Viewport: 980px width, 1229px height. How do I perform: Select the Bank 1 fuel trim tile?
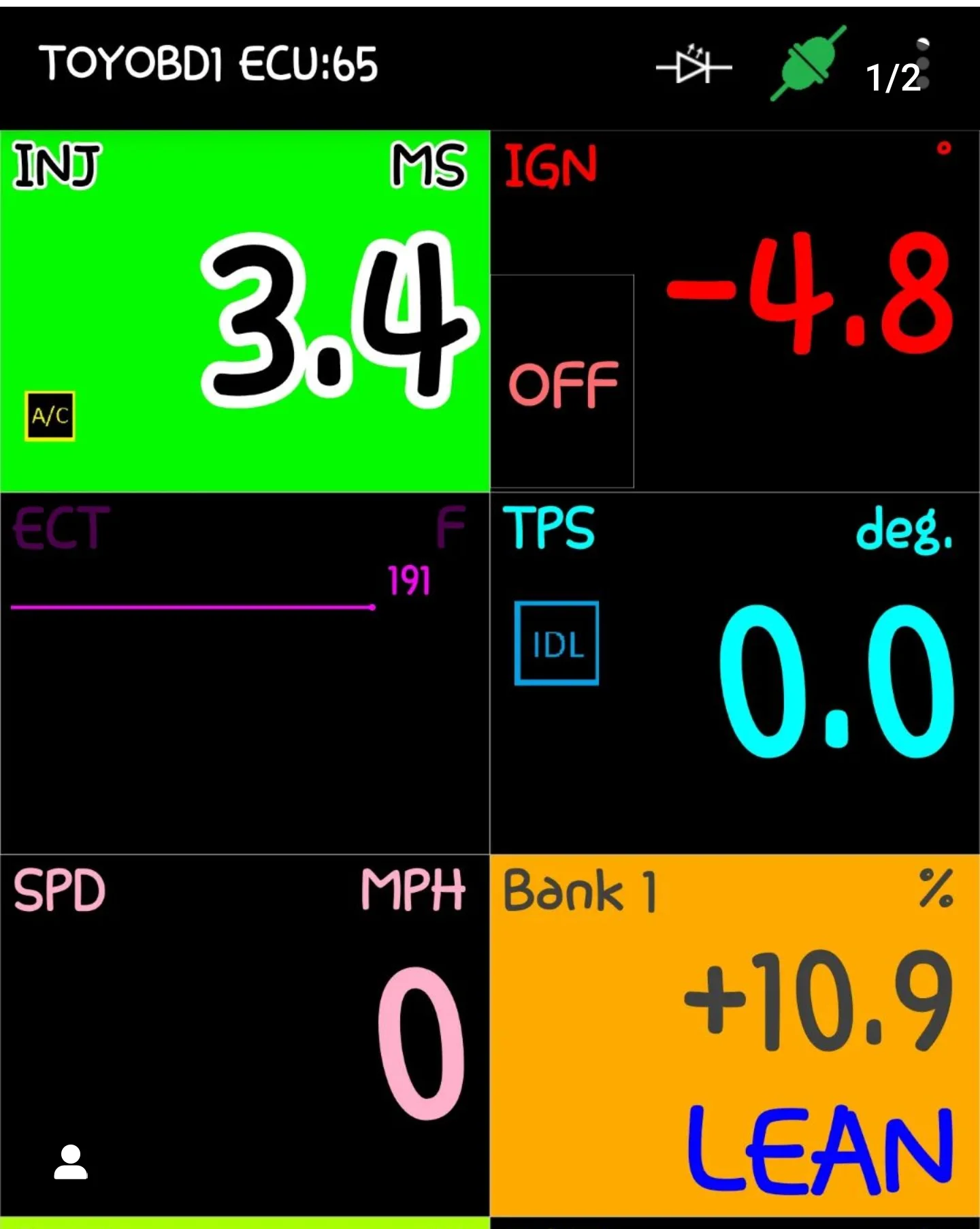(x=735, y=1035)
